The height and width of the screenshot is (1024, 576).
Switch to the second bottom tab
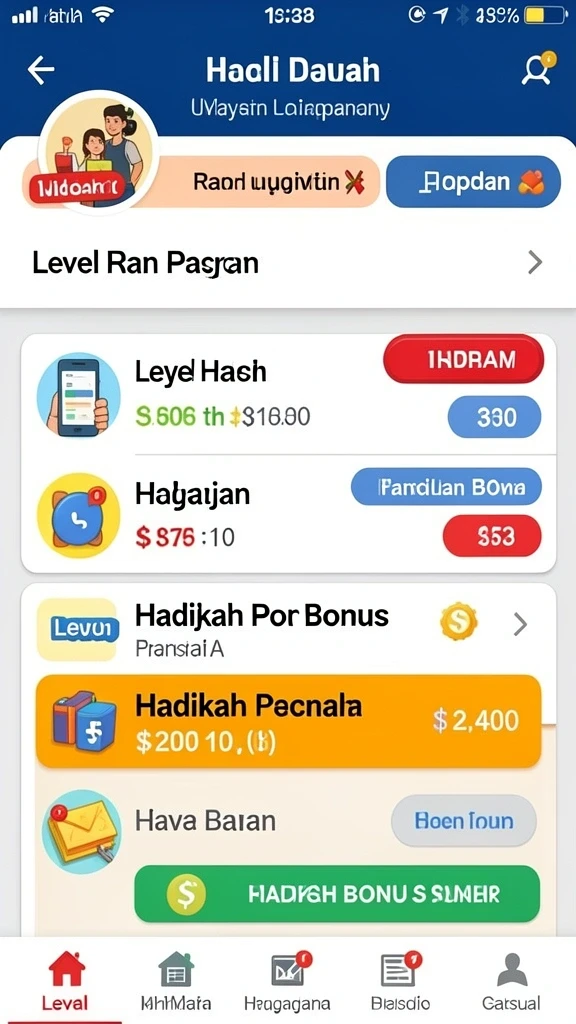(x=176, y=982)
